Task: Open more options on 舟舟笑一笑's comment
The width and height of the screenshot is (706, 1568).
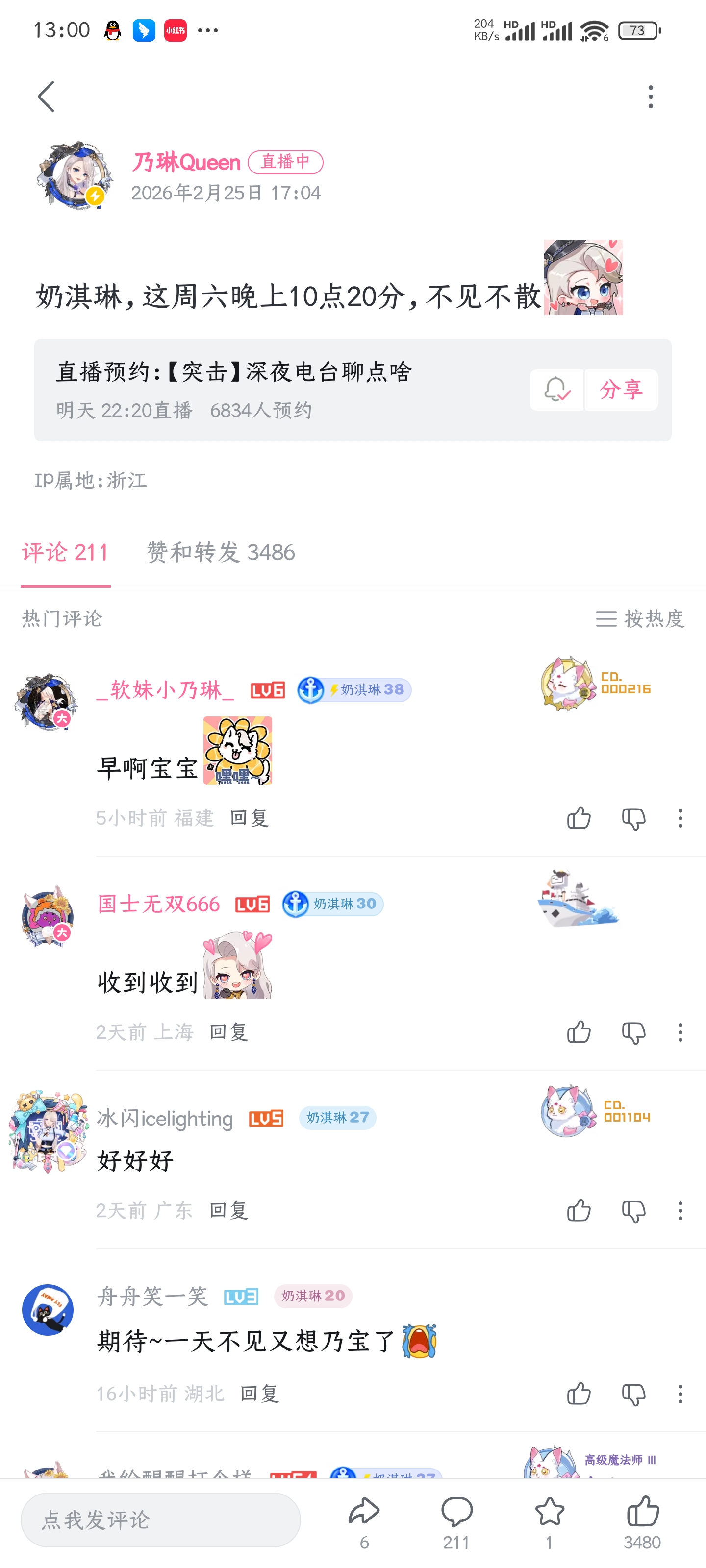Action: (681, 1394)
